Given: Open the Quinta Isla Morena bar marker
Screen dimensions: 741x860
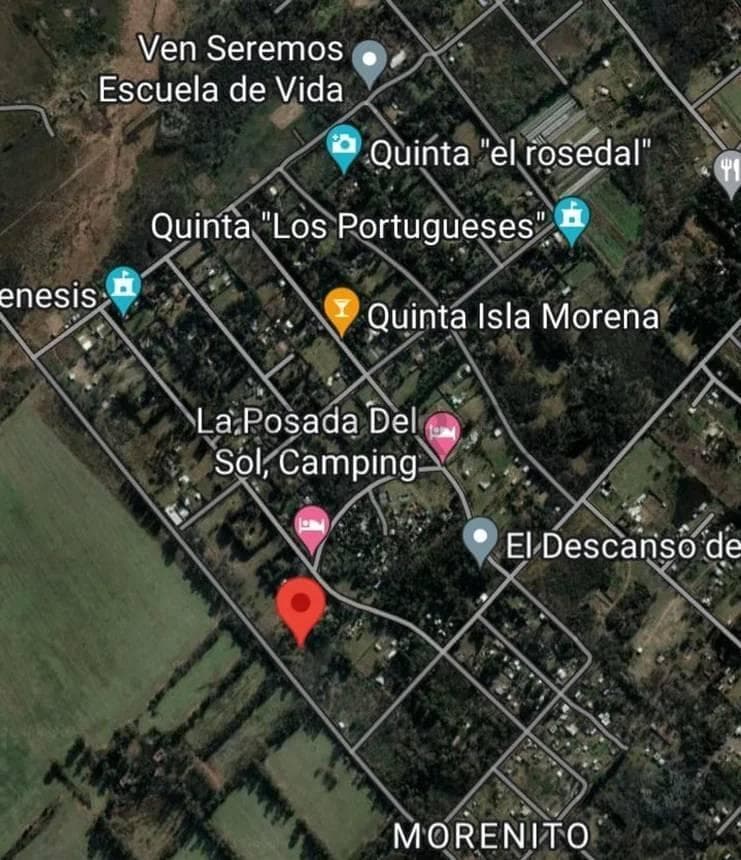Looking at the screenshot, I should 342,310.
